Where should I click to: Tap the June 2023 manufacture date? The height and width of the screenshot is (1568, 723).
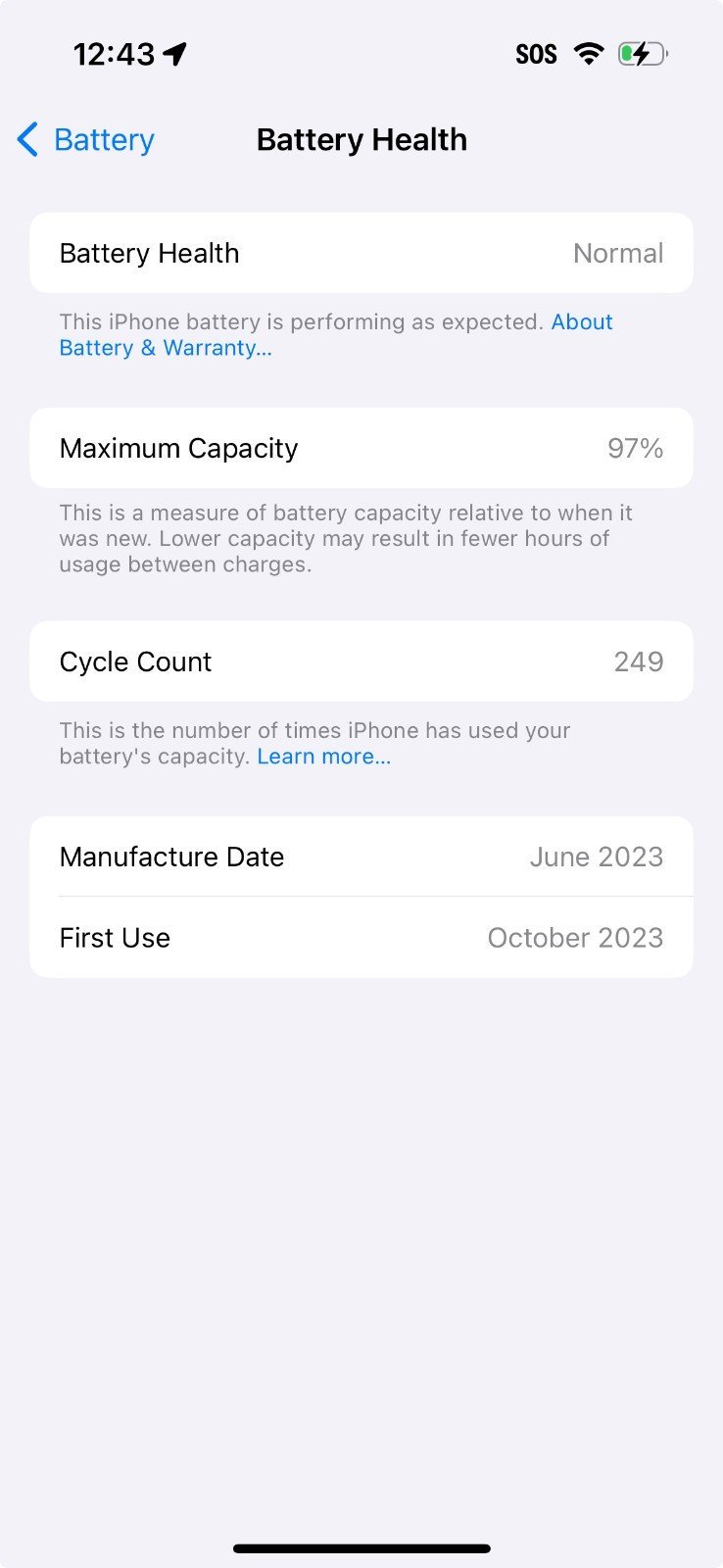(x=597, y=857)
